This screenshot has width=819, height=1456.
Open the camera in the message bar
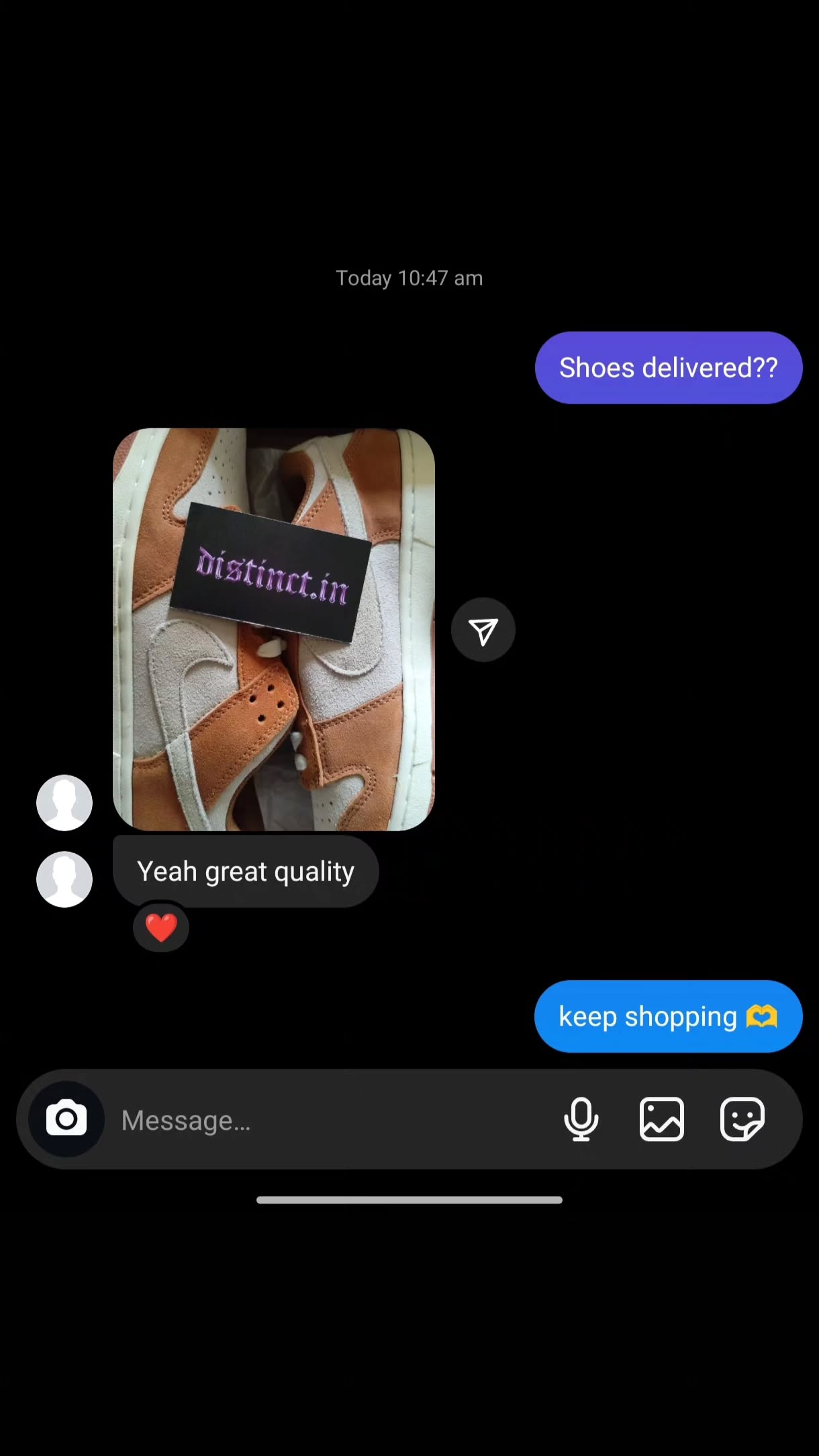(x=66, y=1119)
